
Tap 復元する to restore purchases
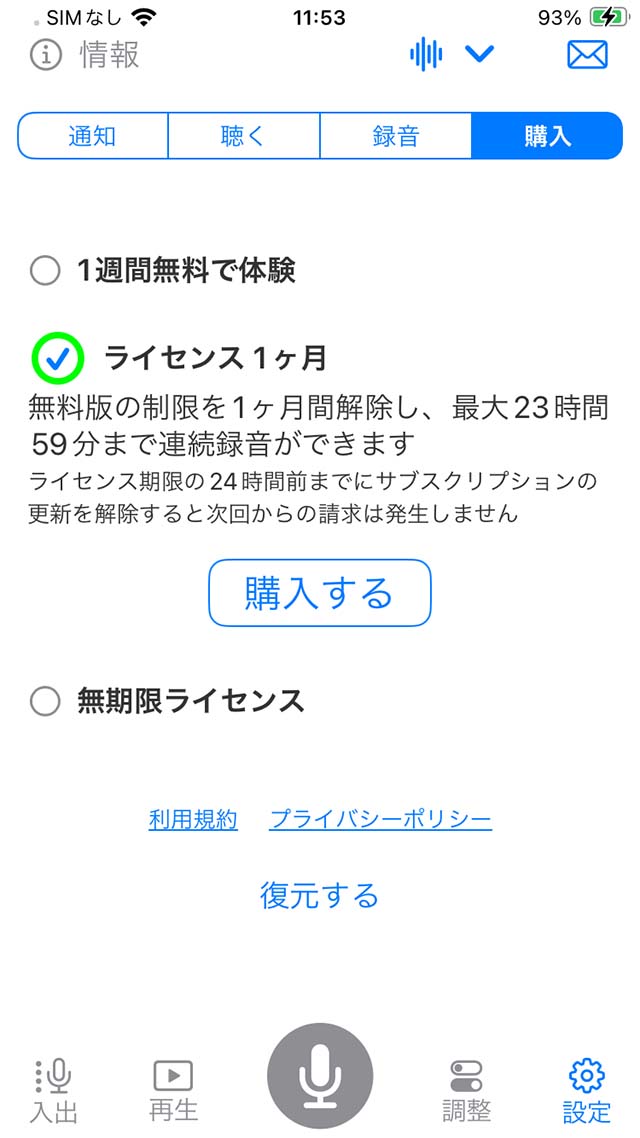click(x=320, y=896)
